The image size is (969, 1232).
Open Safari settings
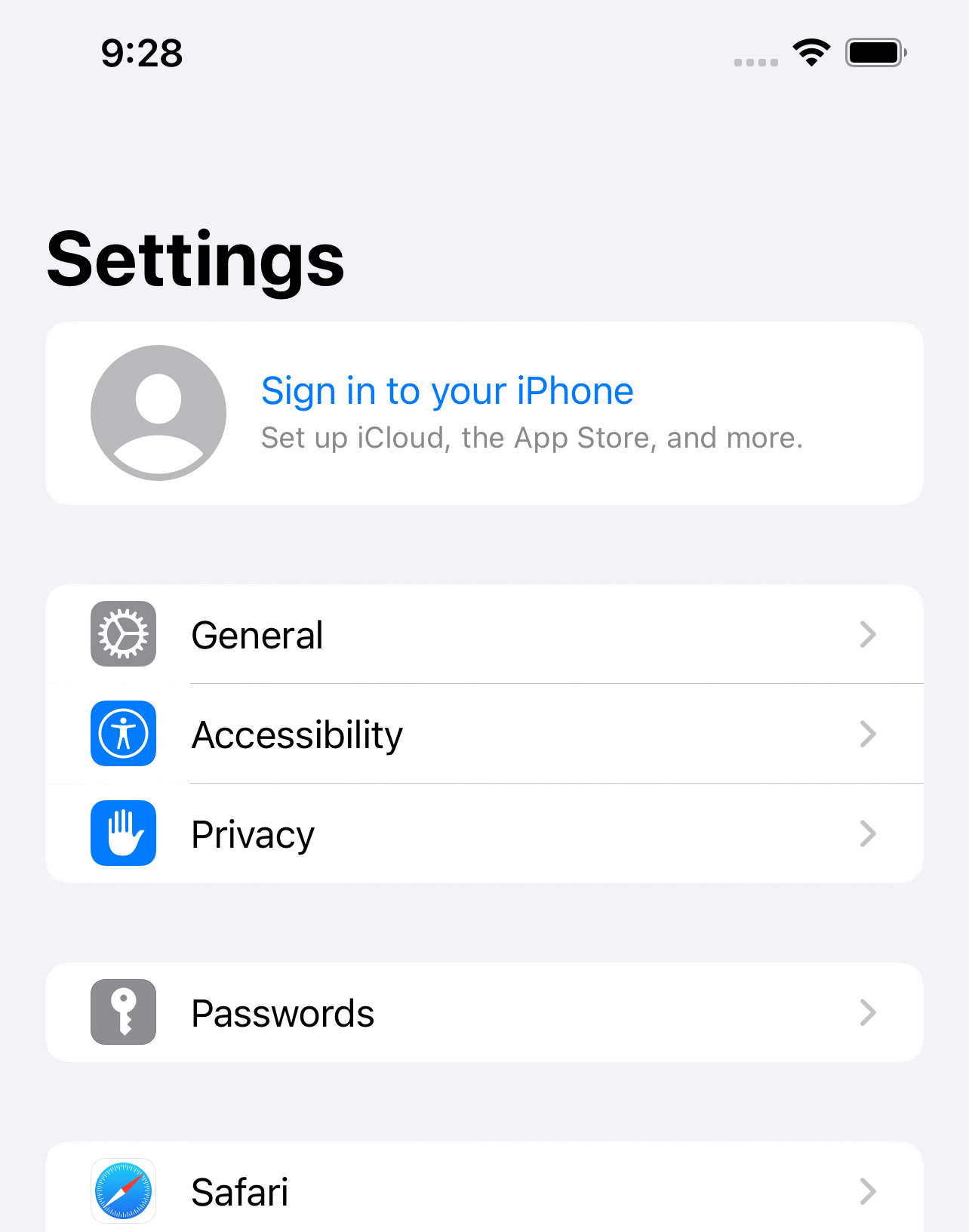click(483, 1191)
